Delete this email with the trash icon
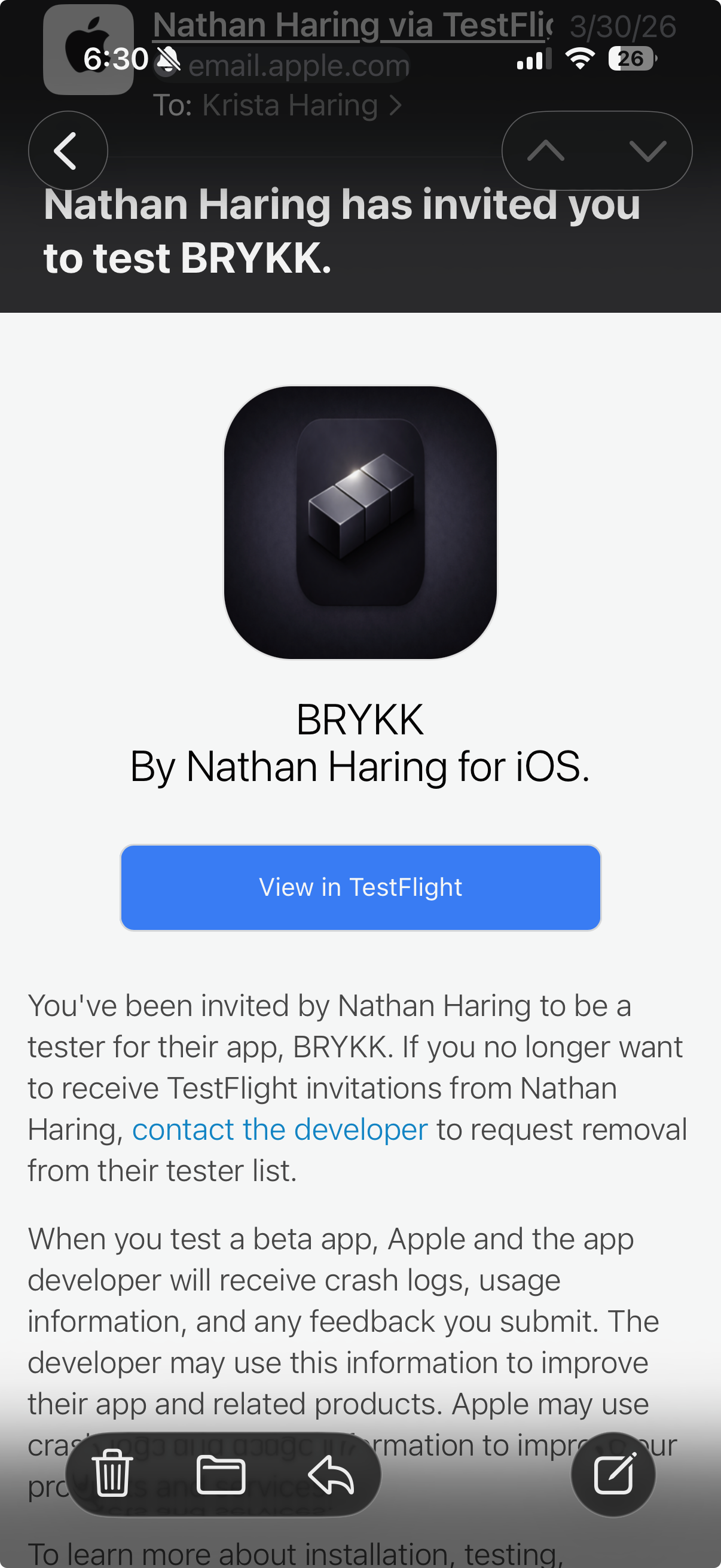Image resolution: width=721 pixels, height=1568 pixels. [112, 1475]
